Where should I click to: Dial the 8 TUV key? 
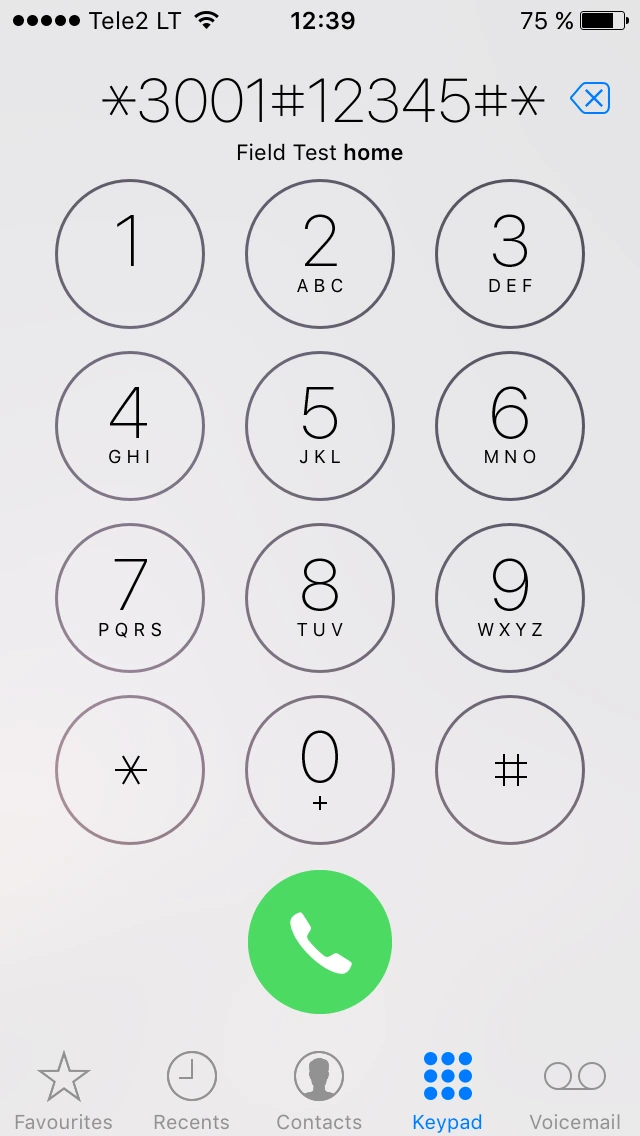click(320, 598)
